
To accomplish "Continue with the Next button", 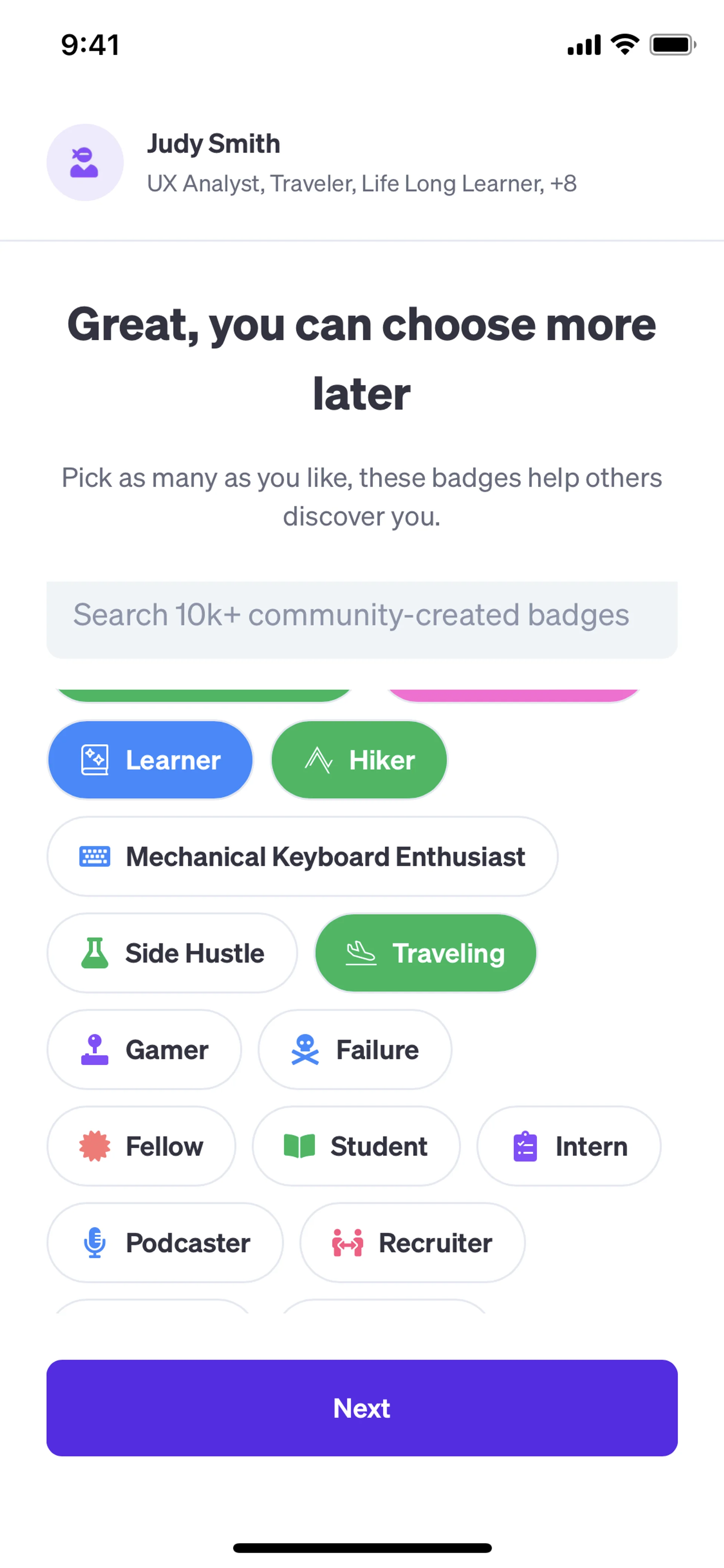I will coord(361,1407).
